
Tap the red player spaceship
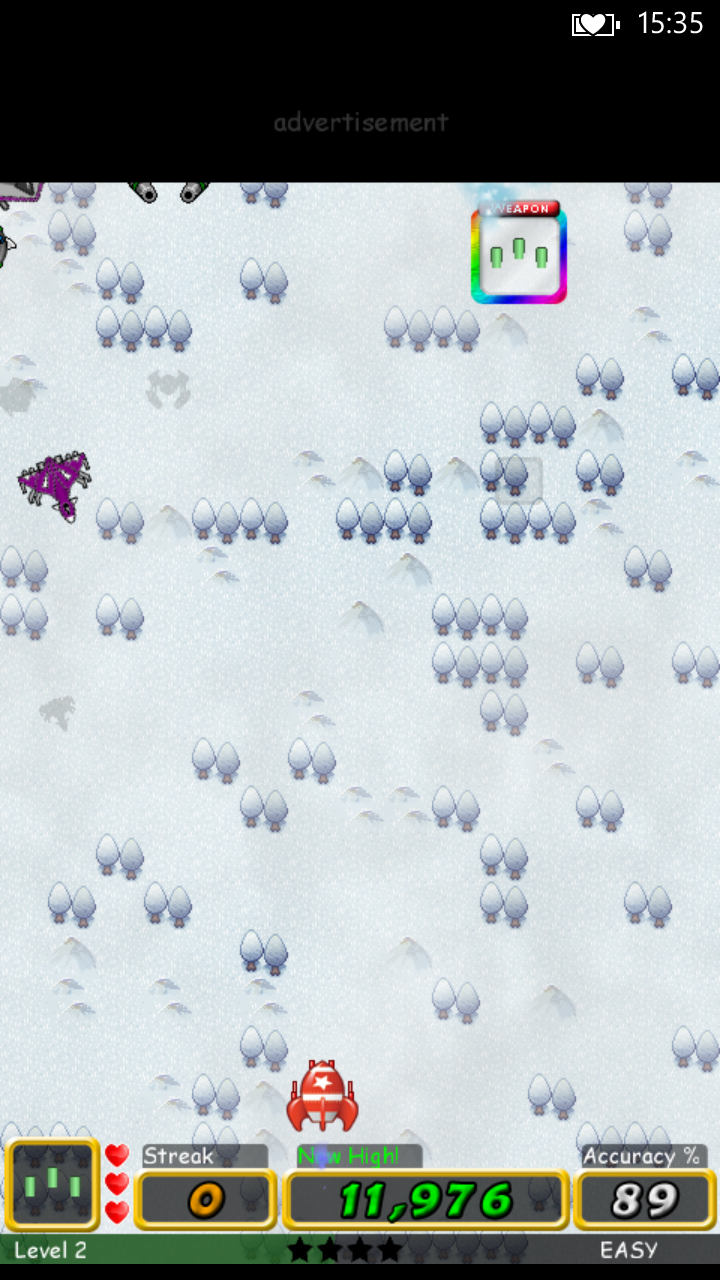(322, 1097)
